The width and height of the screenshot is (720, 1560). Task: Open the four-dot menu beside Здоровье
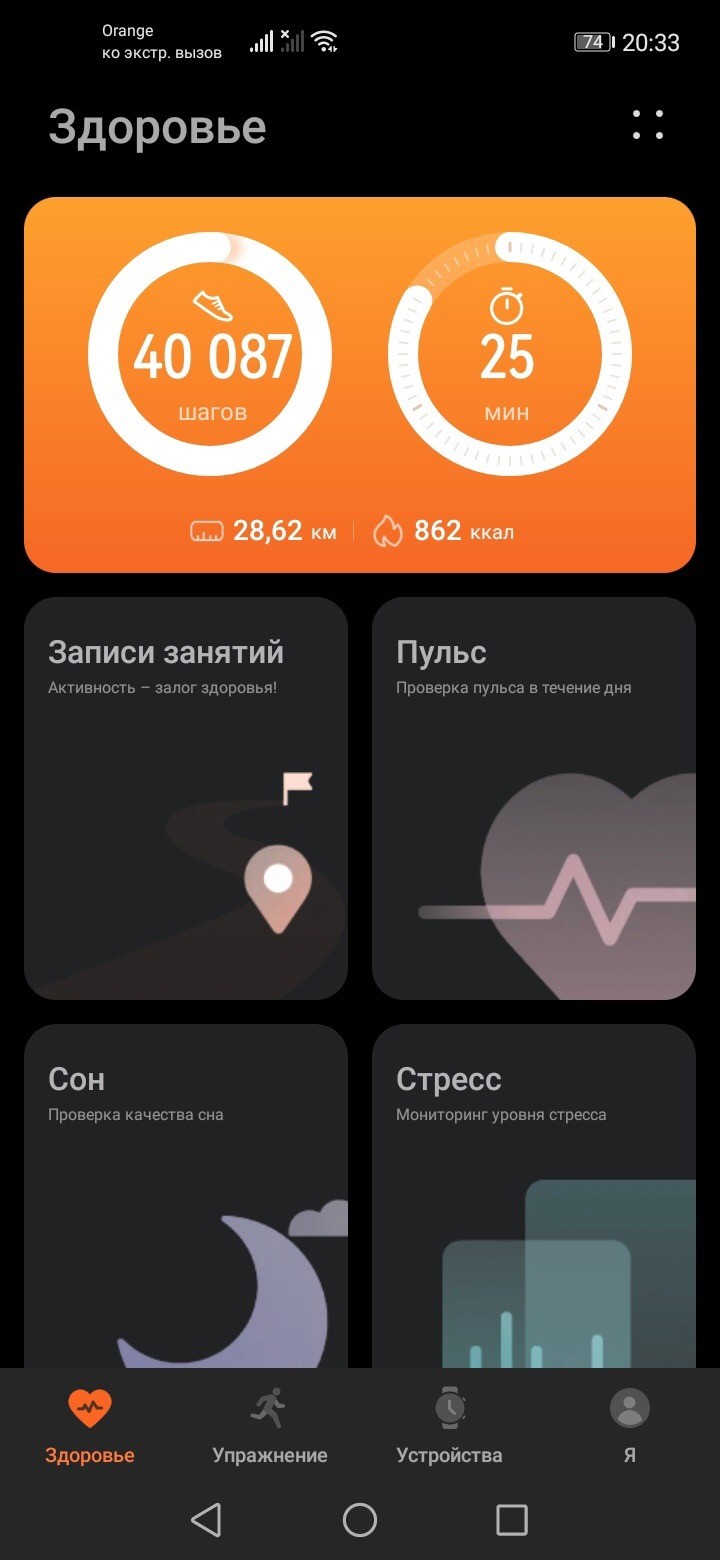647,125
